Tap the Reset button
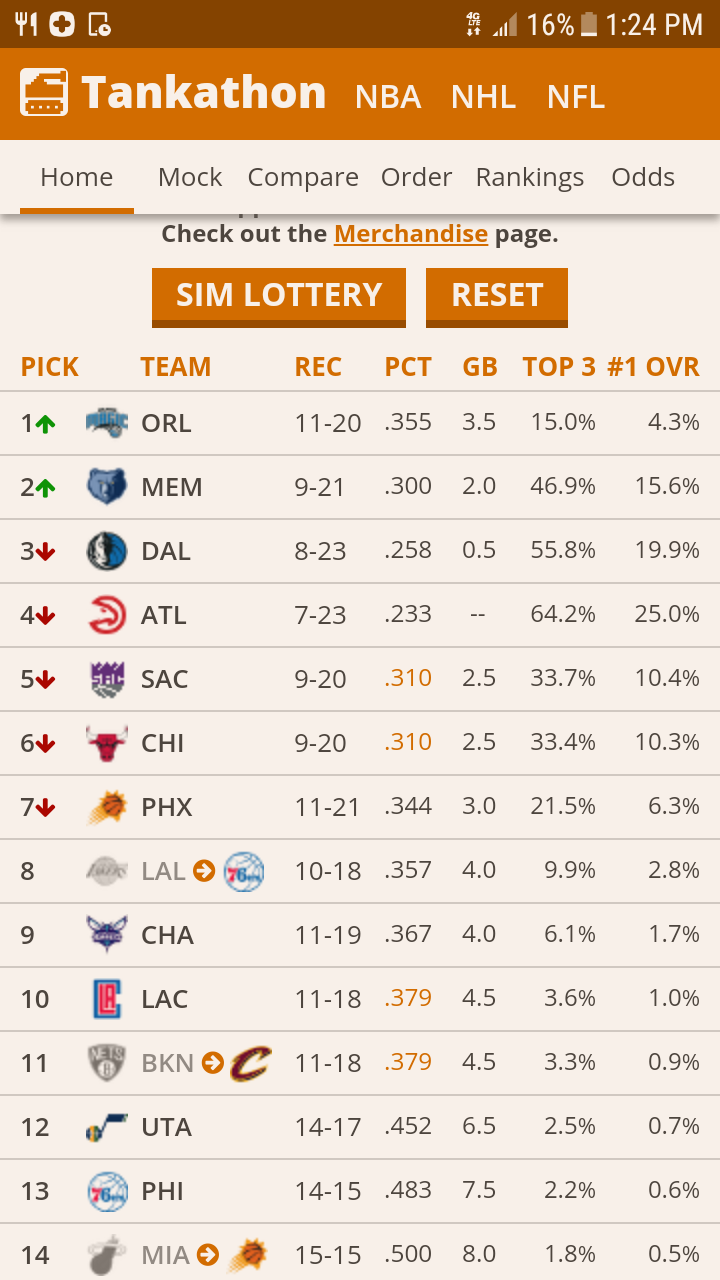Image resolution: width=720 pixels, height=1280 pixels. (497, 297)
